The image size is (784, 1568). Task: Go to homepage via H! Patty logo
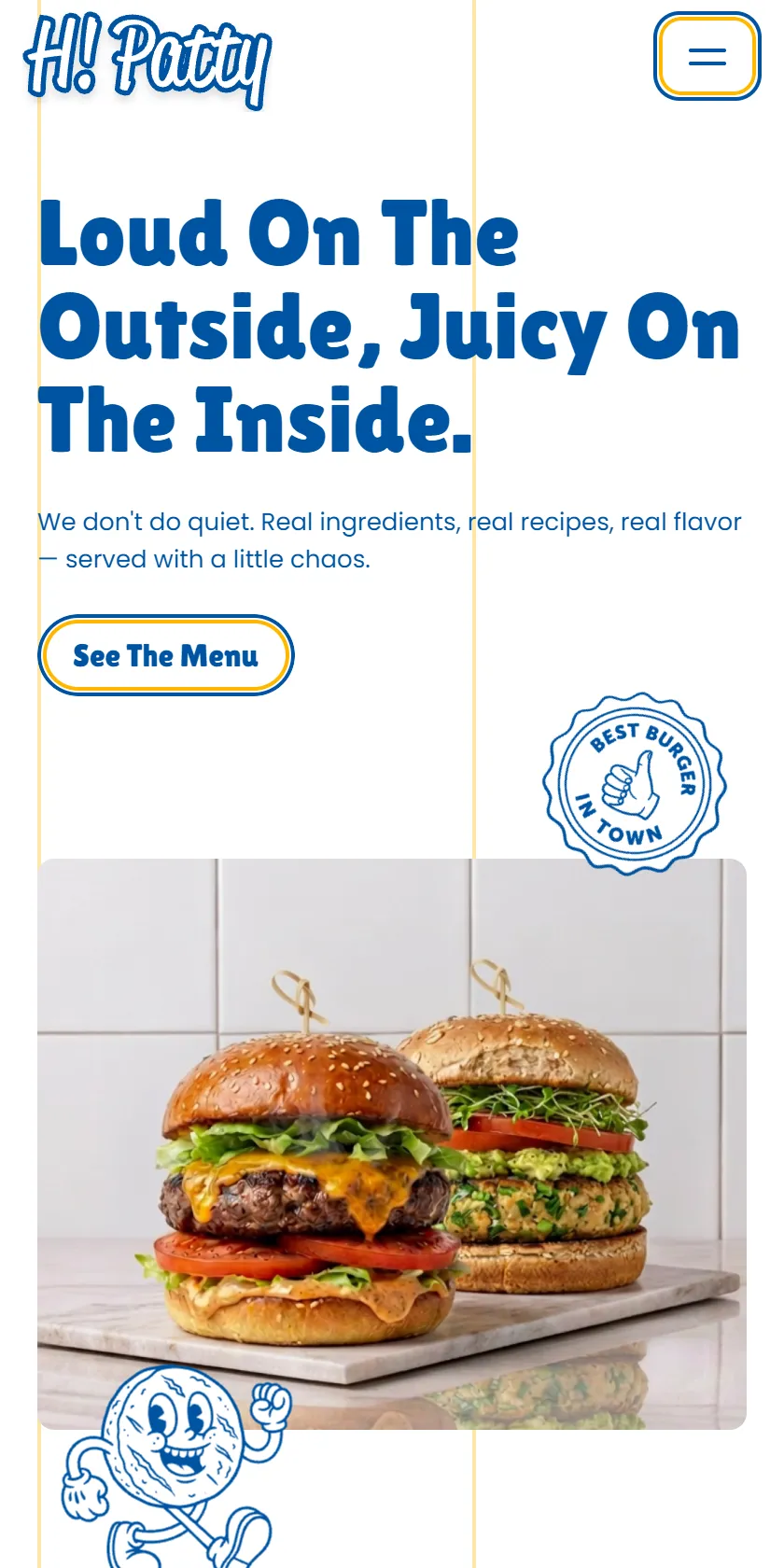pyautogui.click(x=147, y=60)
